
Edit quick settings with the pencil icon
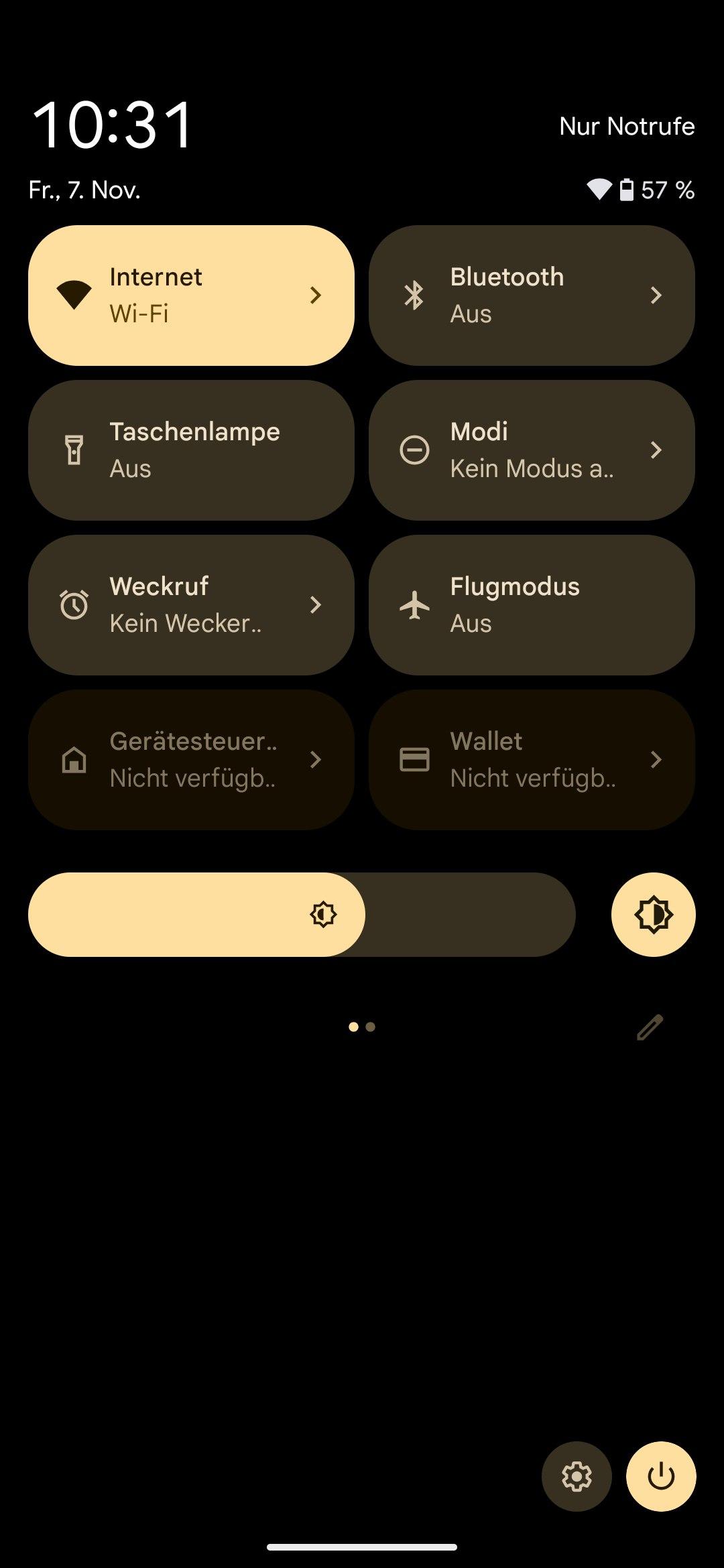[x=650, y=1027]
